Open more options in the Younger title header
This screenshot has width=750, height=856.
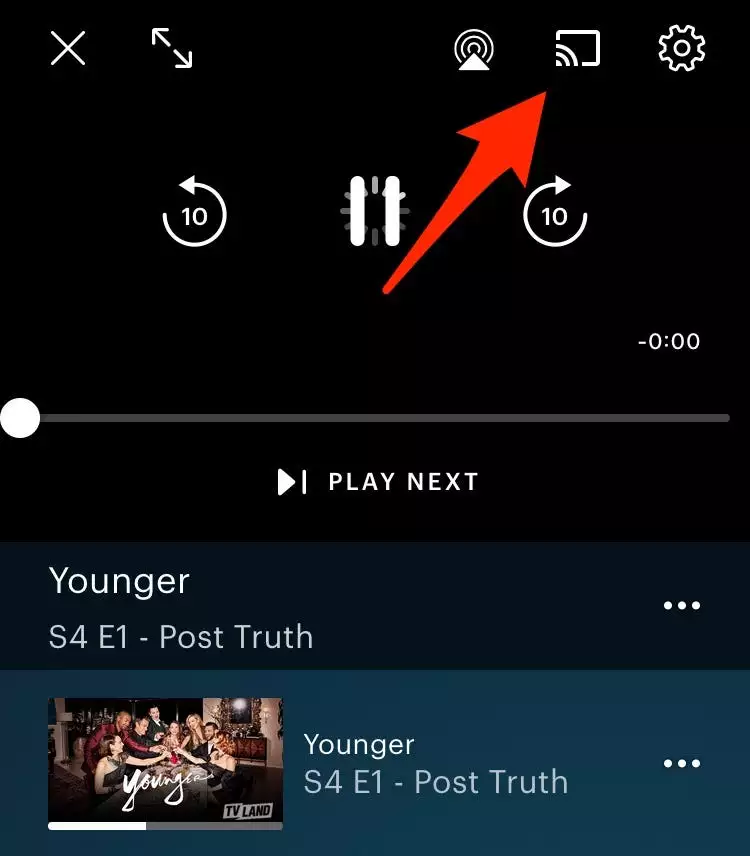point(682,606)
